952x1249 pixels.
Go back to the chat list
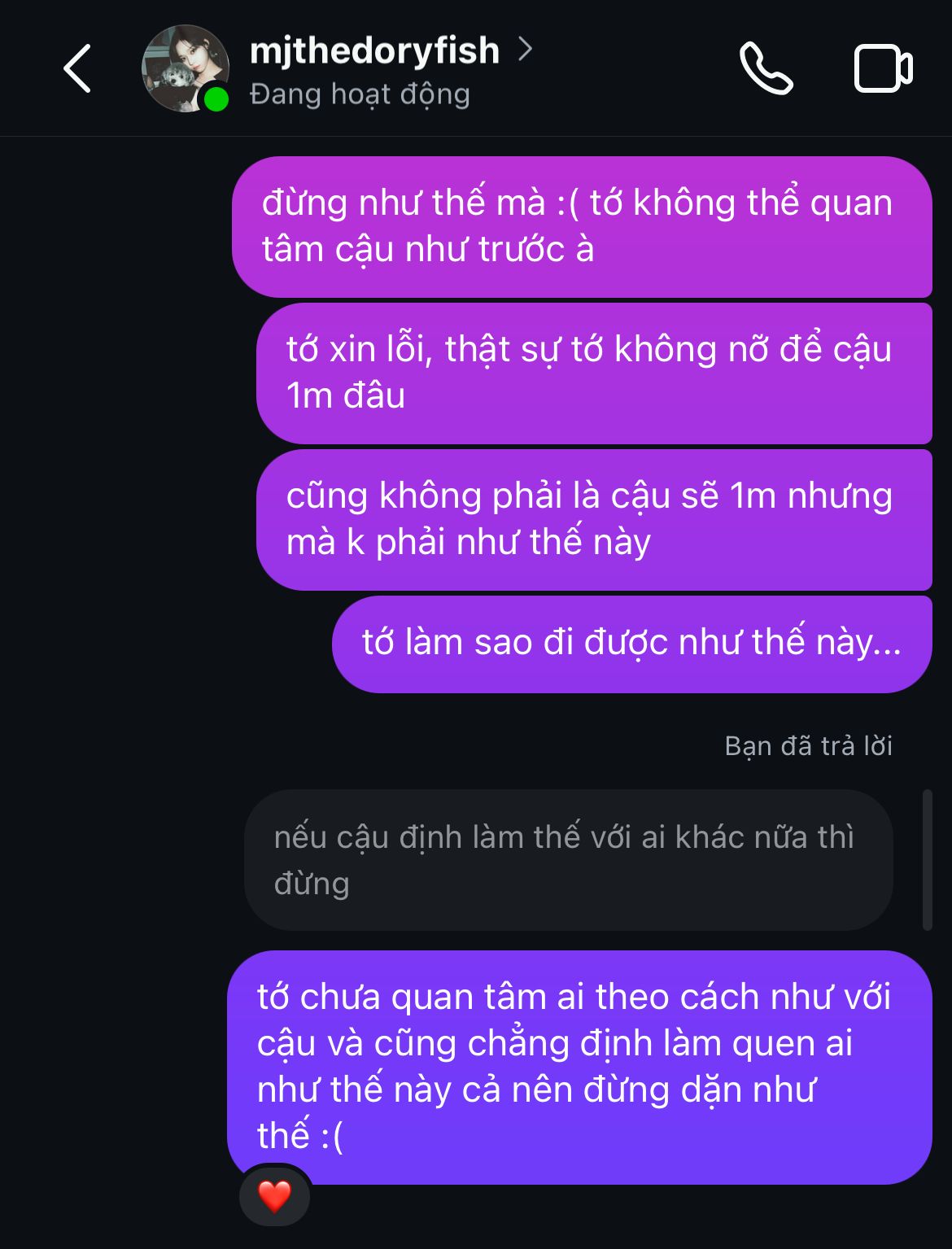[x=77, y=68]
